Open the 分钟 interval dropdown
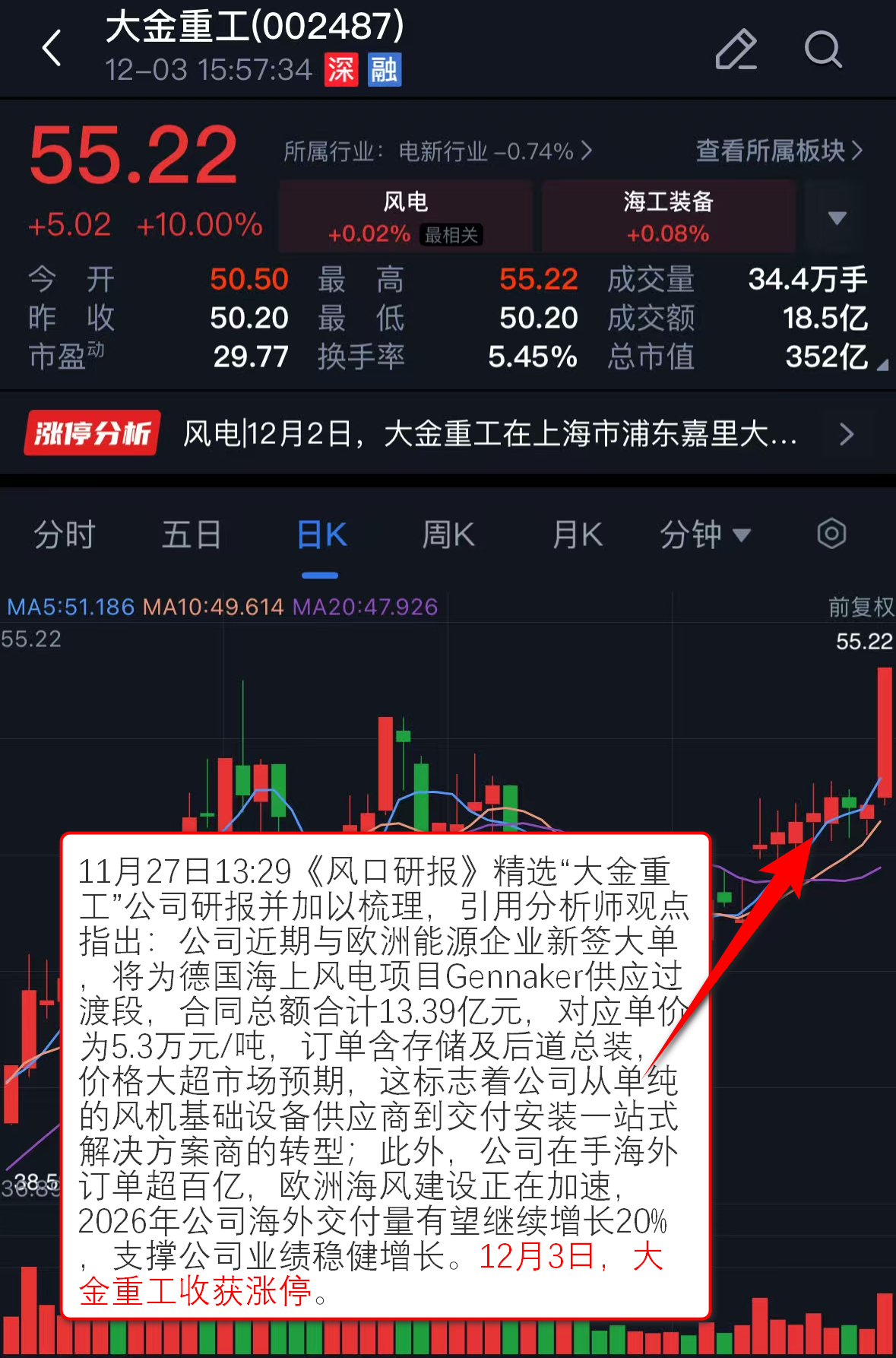The image size is (896, 1358). [704, 535]
